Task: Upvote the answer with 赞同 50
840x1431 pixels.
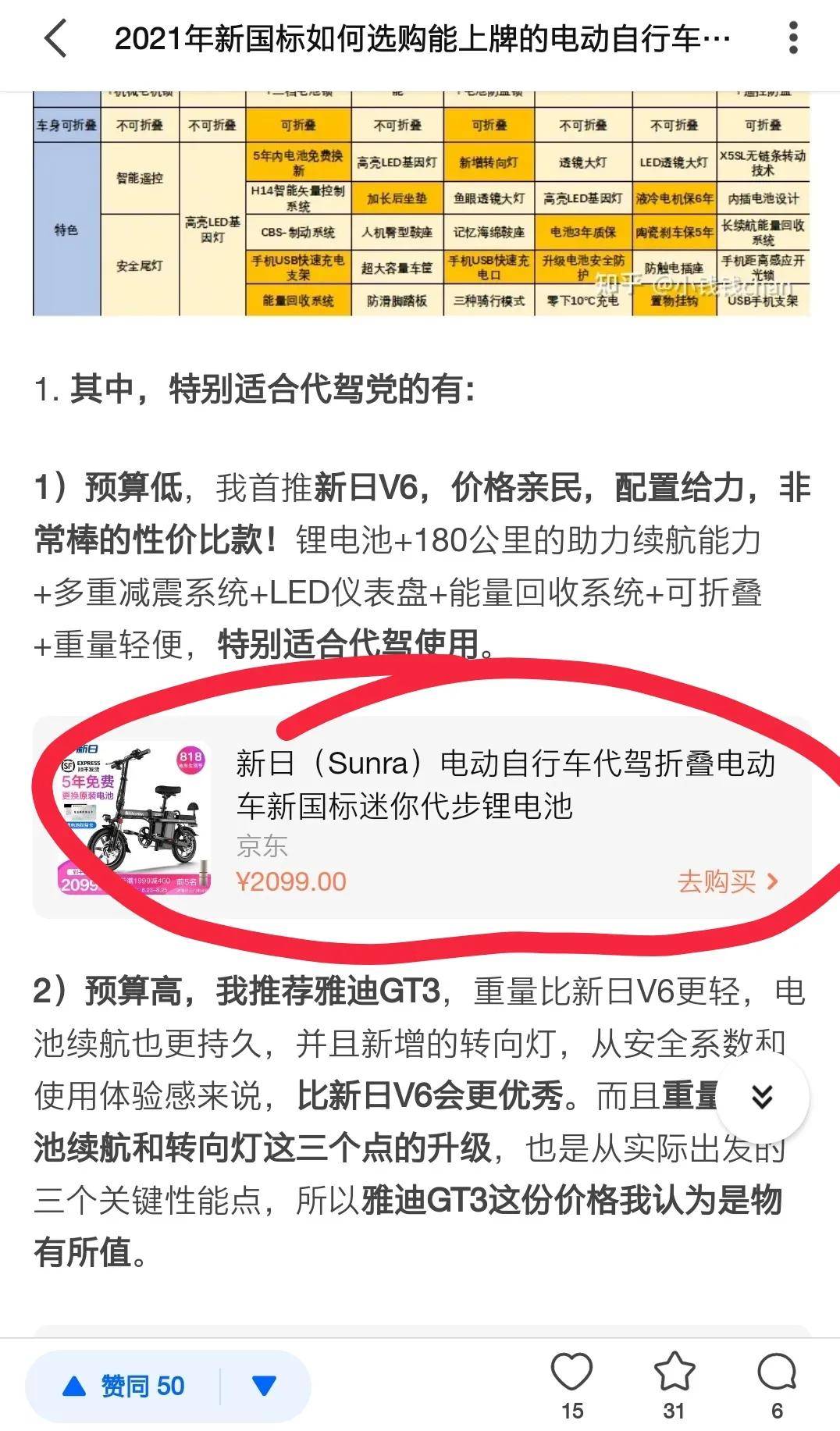Action: pyautogui.click(x=125, y=1386)
